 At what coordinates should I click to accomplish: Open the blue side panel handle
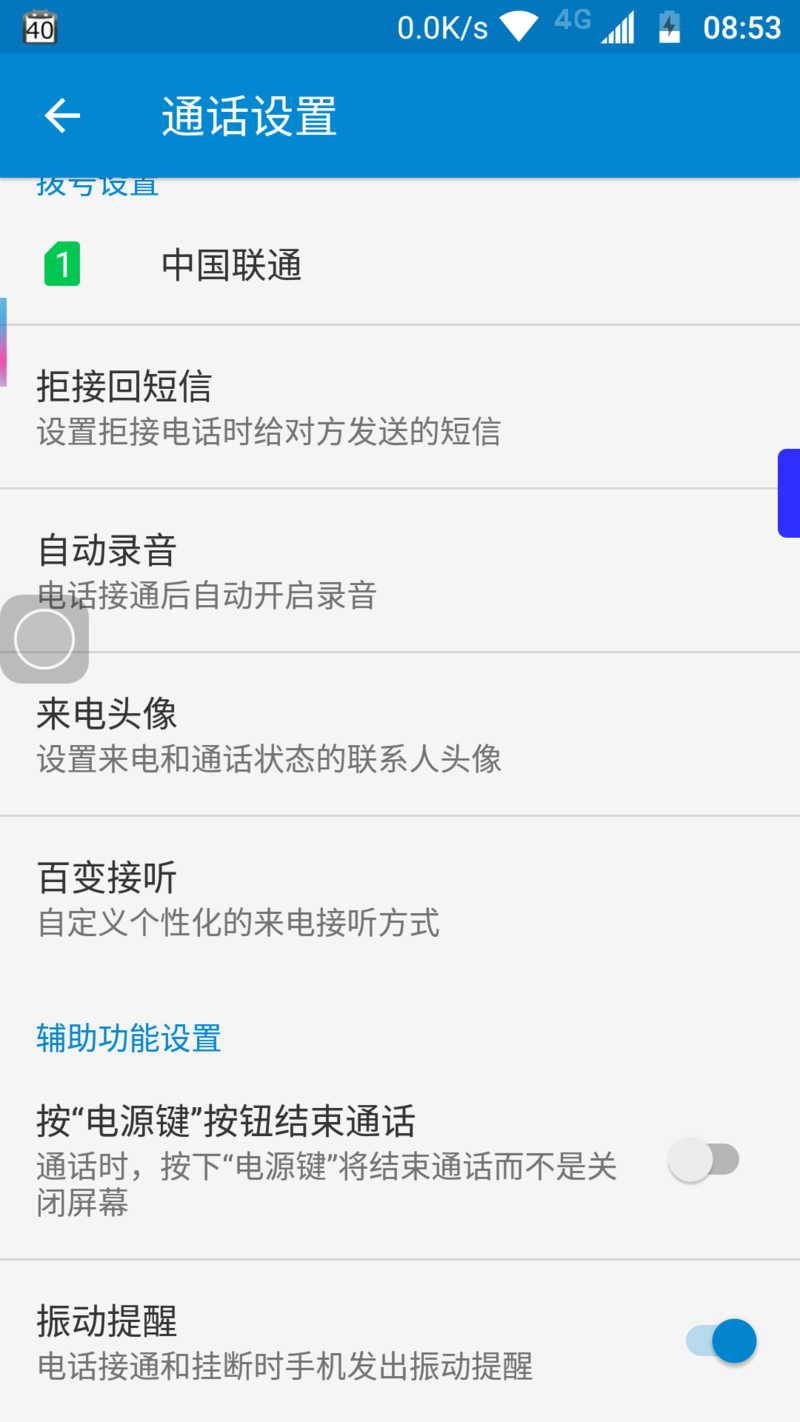[788, 493]
